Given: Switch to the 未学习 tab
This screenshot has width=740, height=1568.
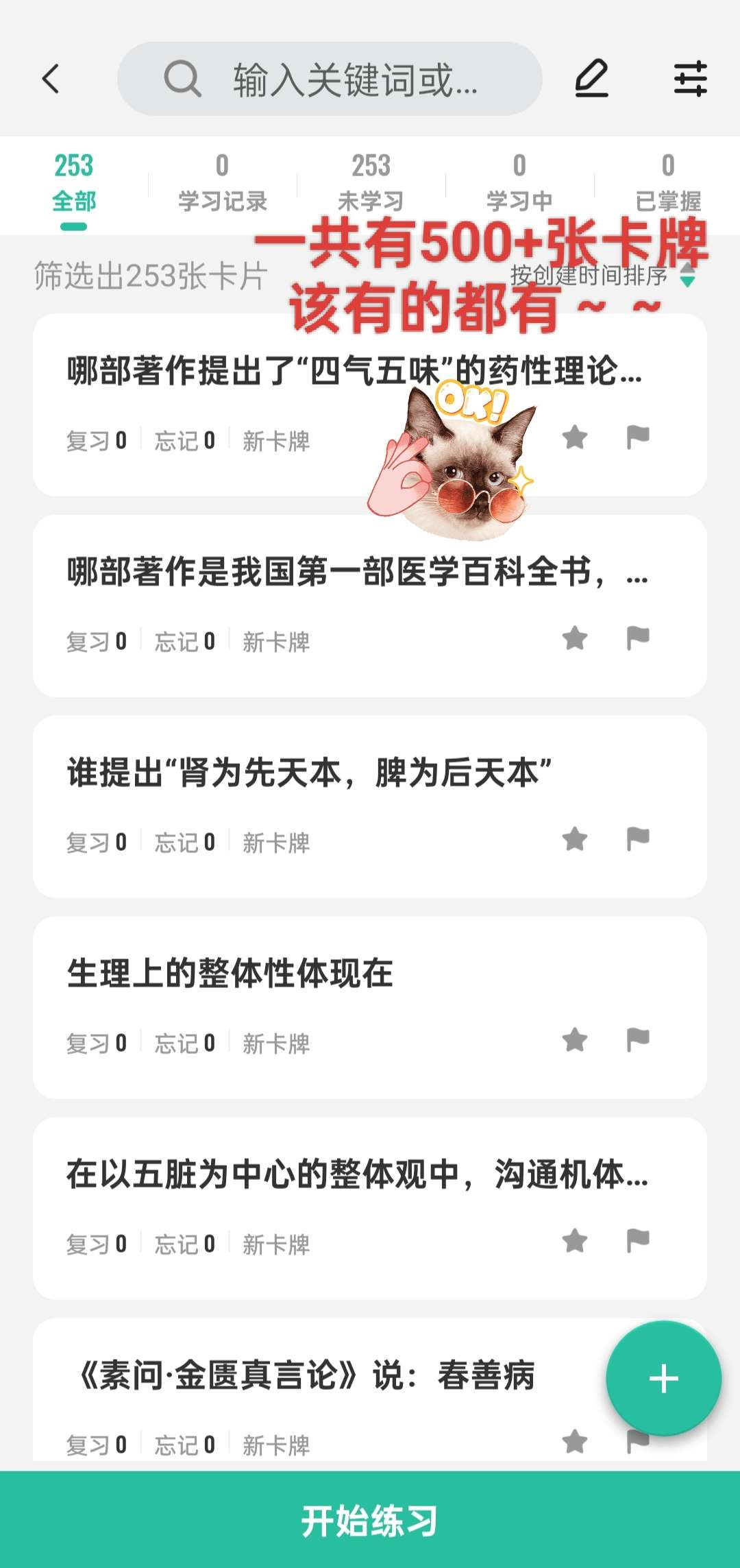Looking at the screenshot, I should [371, 184].
